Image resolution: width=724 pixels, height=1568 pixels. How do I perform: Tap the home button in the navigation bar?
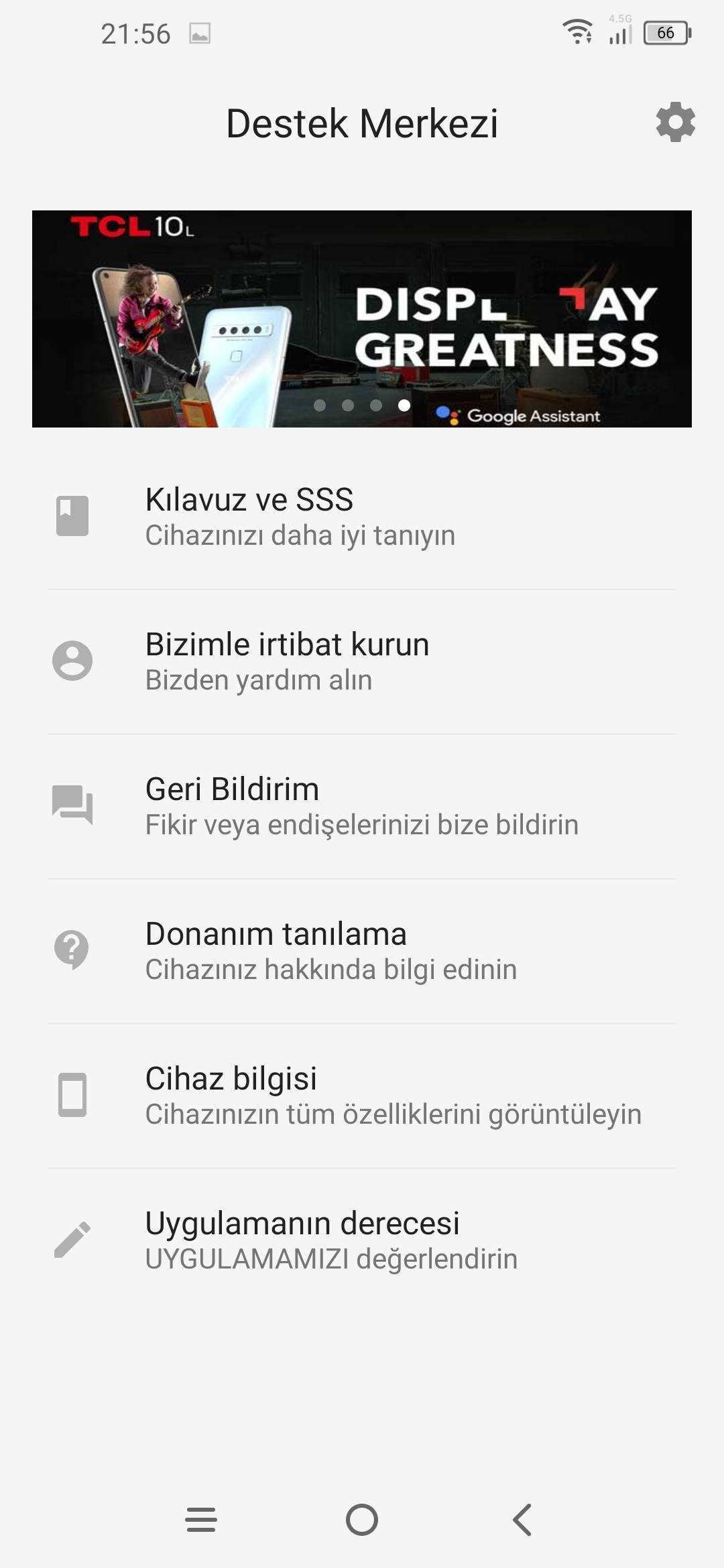click(362, 1519)
